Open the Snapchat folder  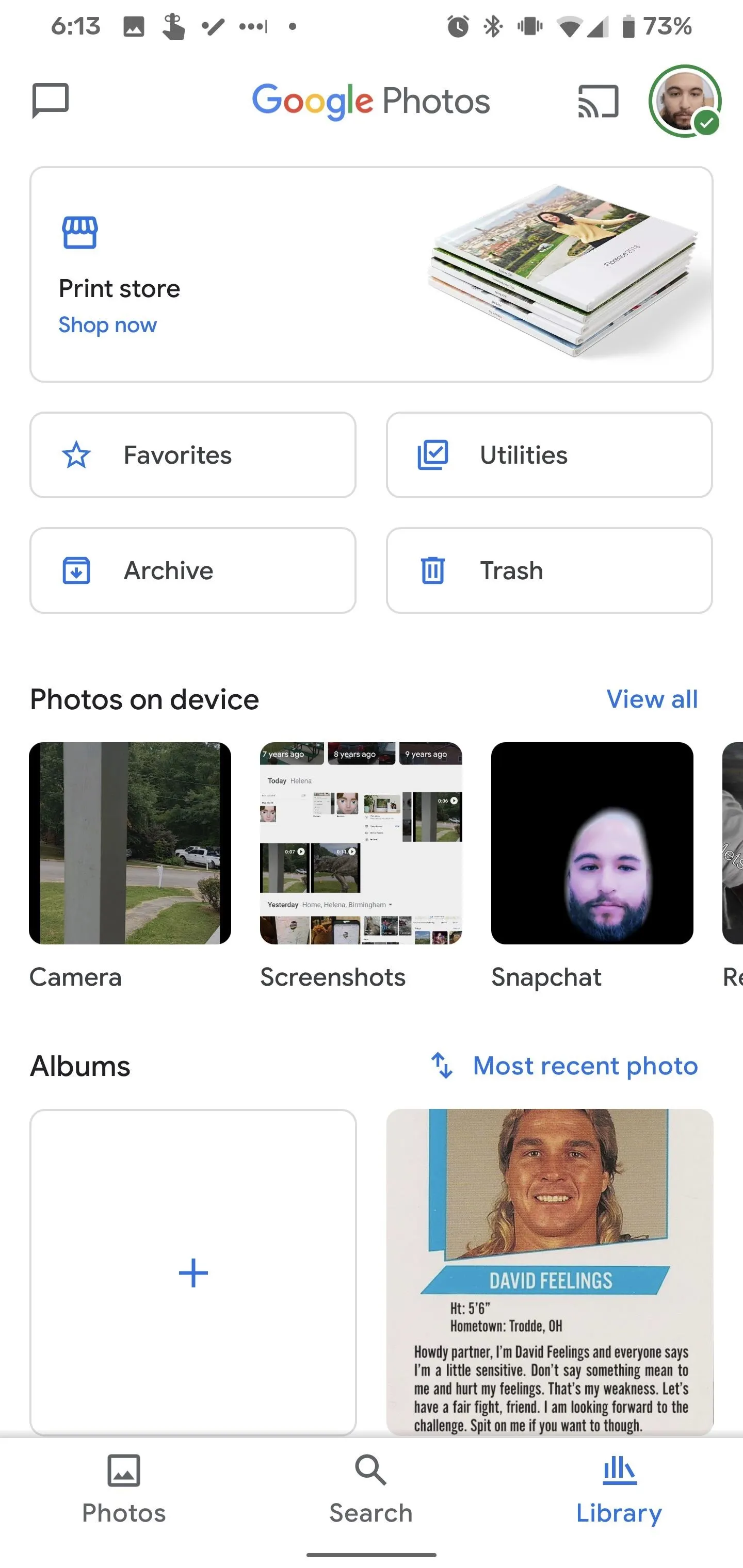pos(592,865)
